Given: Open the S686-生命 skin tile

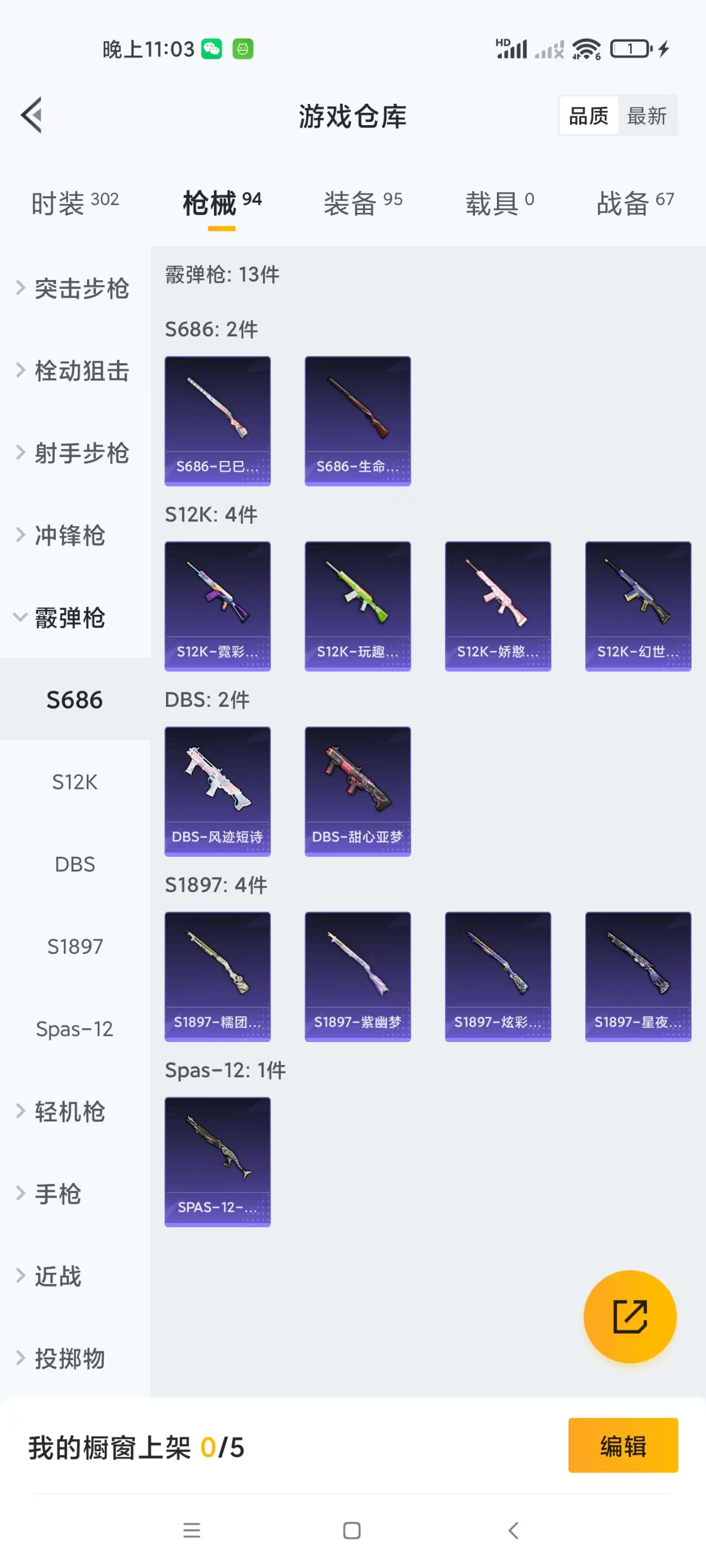Looking at the screenshot, I should [x=357, y=421].
